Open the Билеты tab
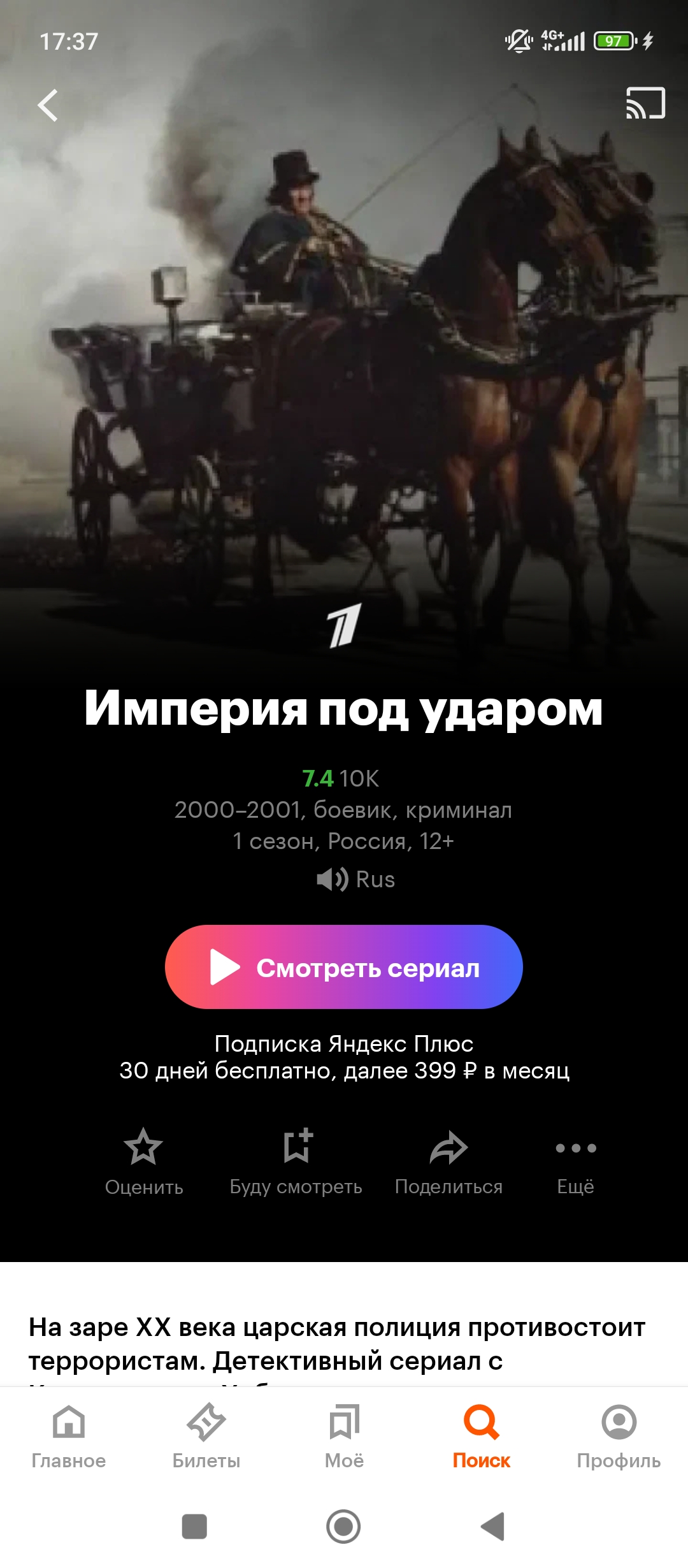Image resolution: width=688 pixels, height=1568 pixels. 206,1433
